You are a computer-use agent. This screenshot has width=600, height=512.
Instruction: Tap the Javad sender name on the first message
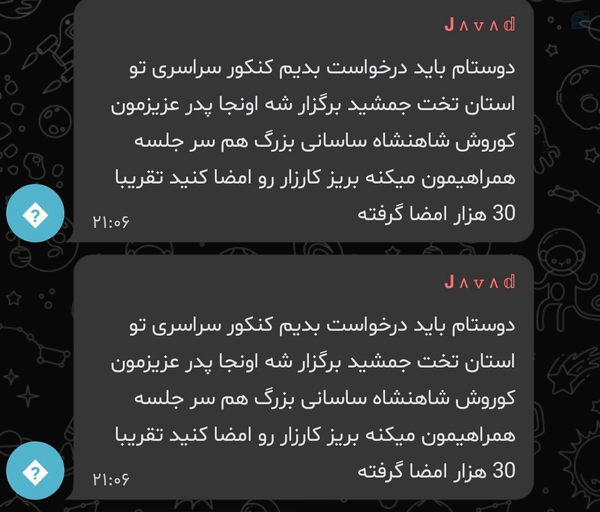479,25
